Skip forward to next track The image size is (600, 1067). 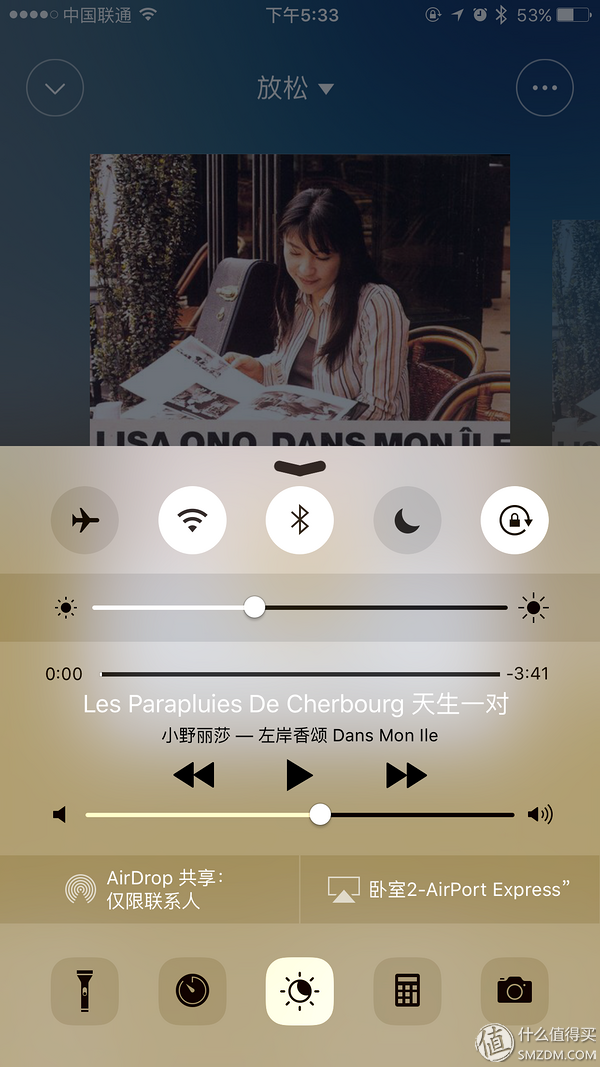point(406,775)
